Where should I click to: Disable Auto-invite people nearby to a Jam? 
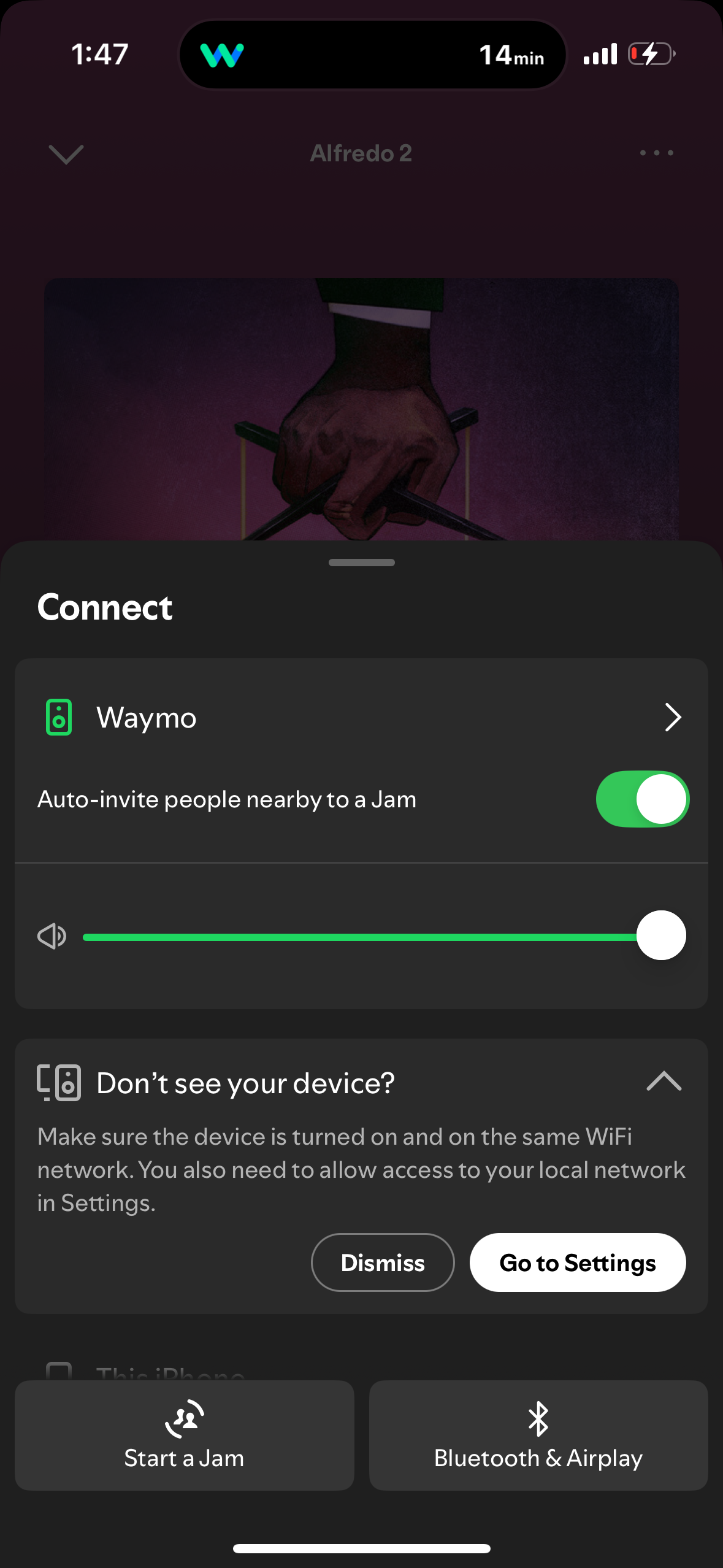(642, 799)
